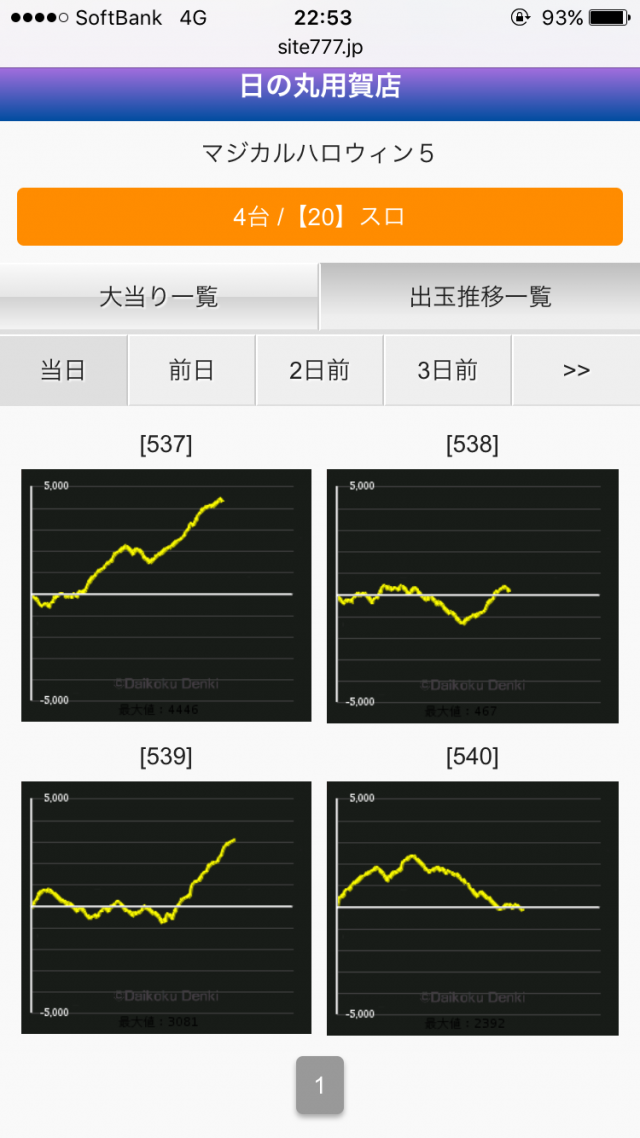
Task: Show data for 2日前
Action: [319, 370]
